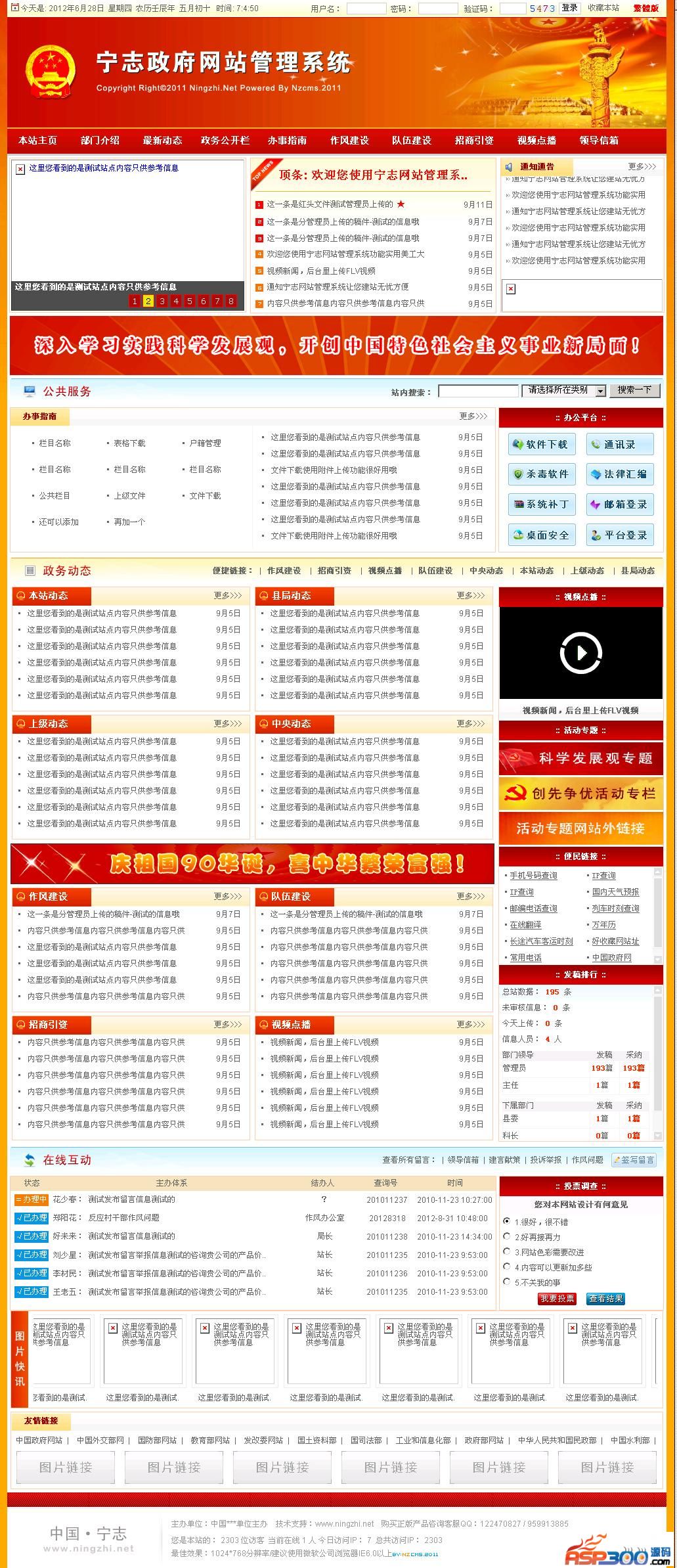Image resolution: width=677 pixels, height=1568 pixels.
Task: Tap the 登录 login button
Action: [569, 8]
